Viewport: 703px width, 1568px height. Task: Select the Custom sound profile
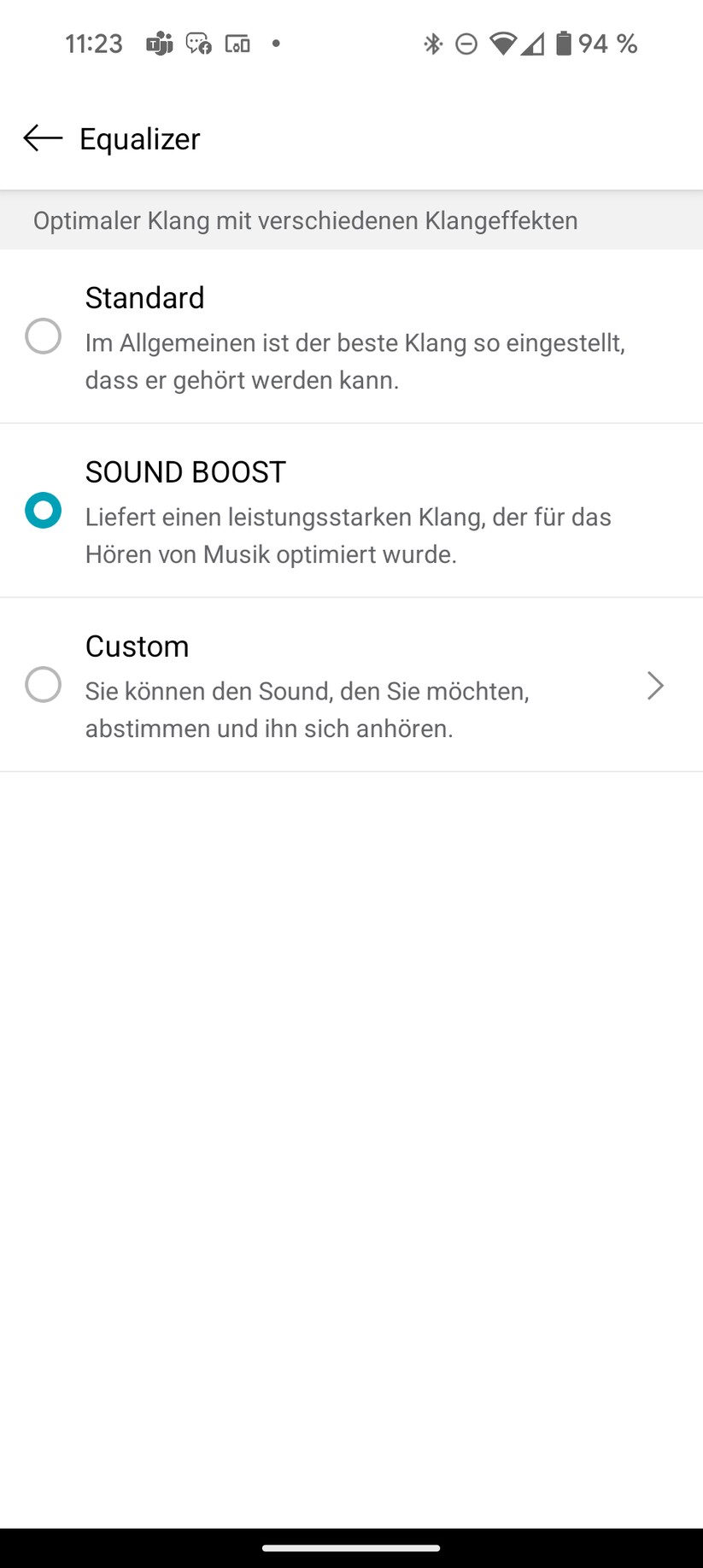(44, 685)
